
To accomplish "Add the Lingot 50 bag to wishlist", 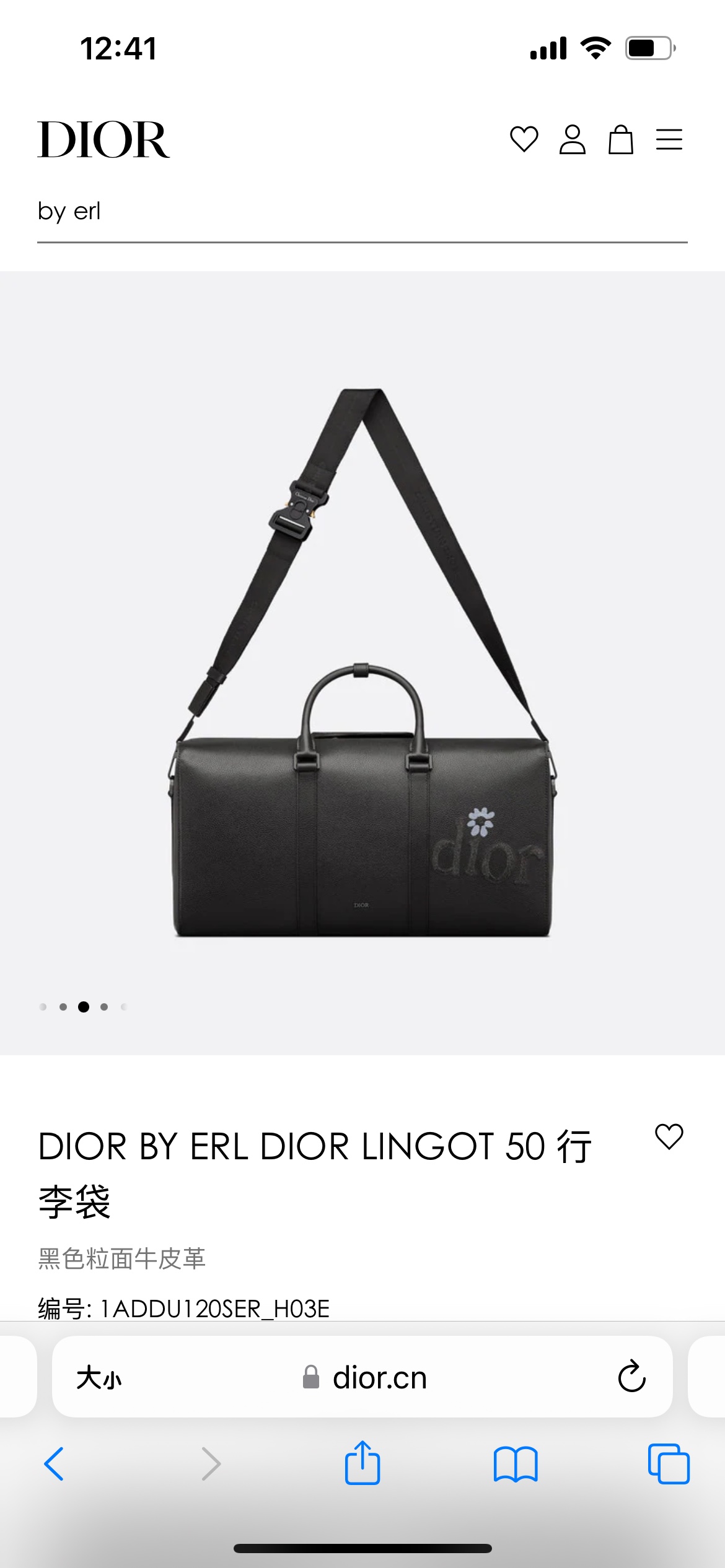I will [x=669, y=1137].
